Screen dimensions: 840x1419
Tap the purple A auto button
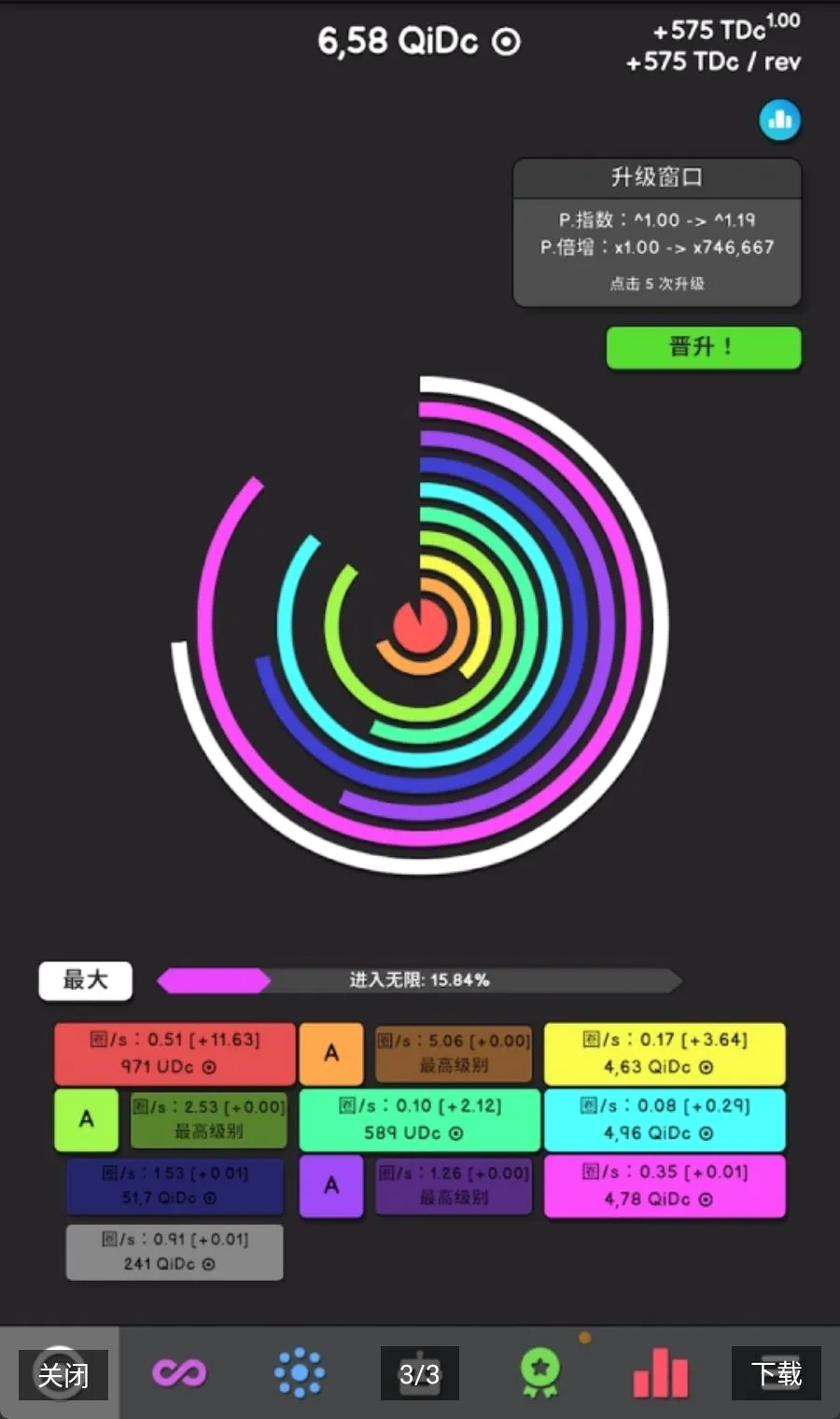(x=331, y=1186)
